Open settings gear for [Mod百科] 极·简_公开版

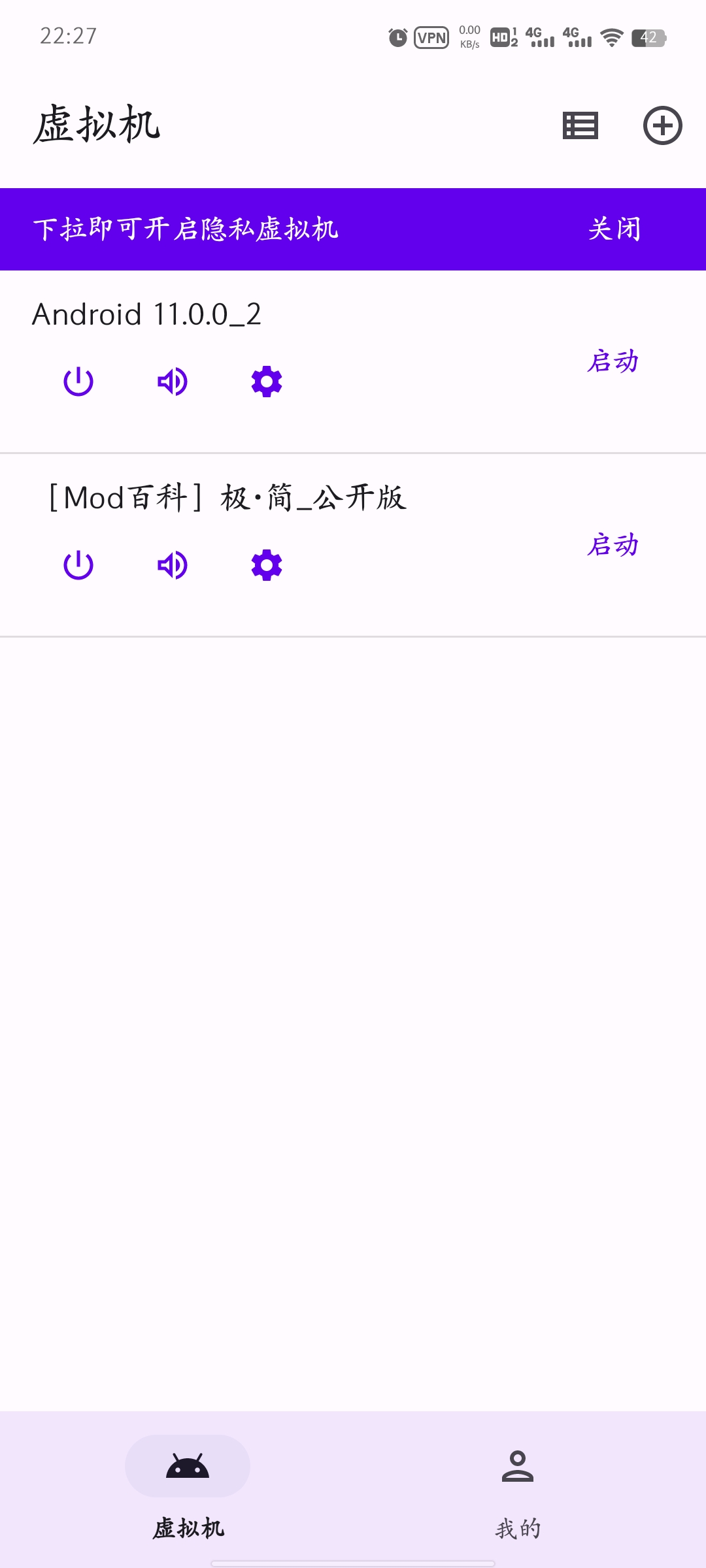(x=267, y=565)
